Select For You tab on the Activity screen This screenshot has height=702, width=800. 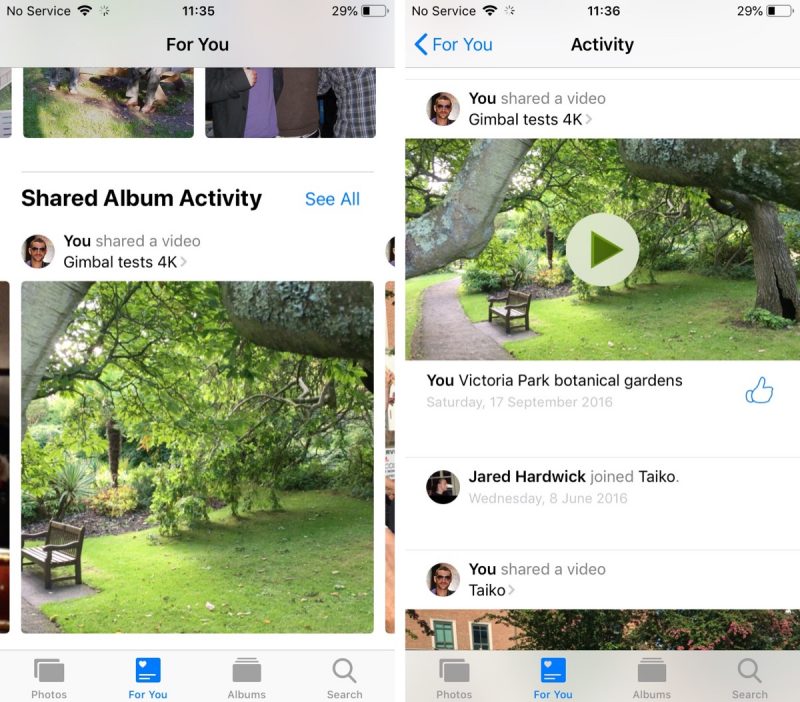click(552, 677)
